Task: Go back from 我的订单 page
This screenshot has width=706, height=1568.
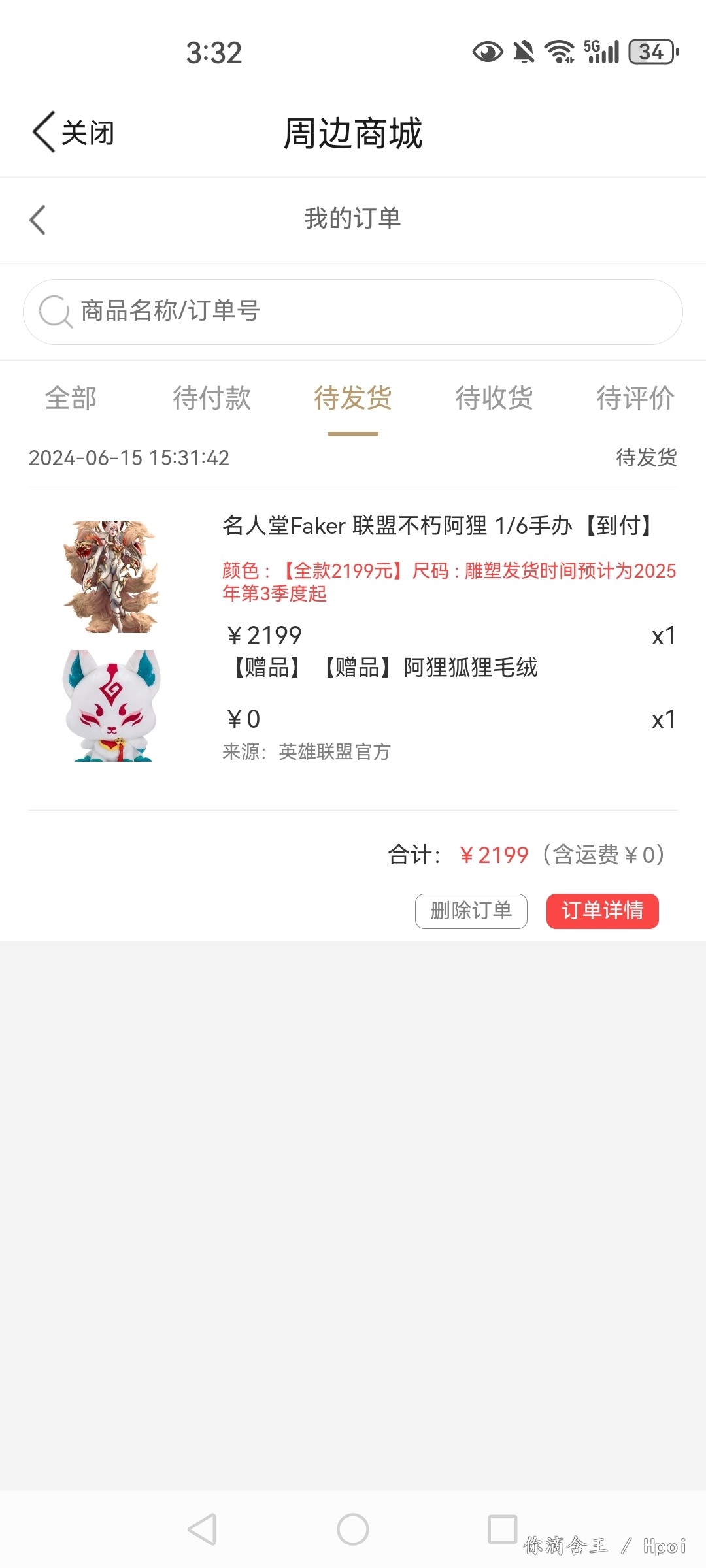Action: coord(38,220)
